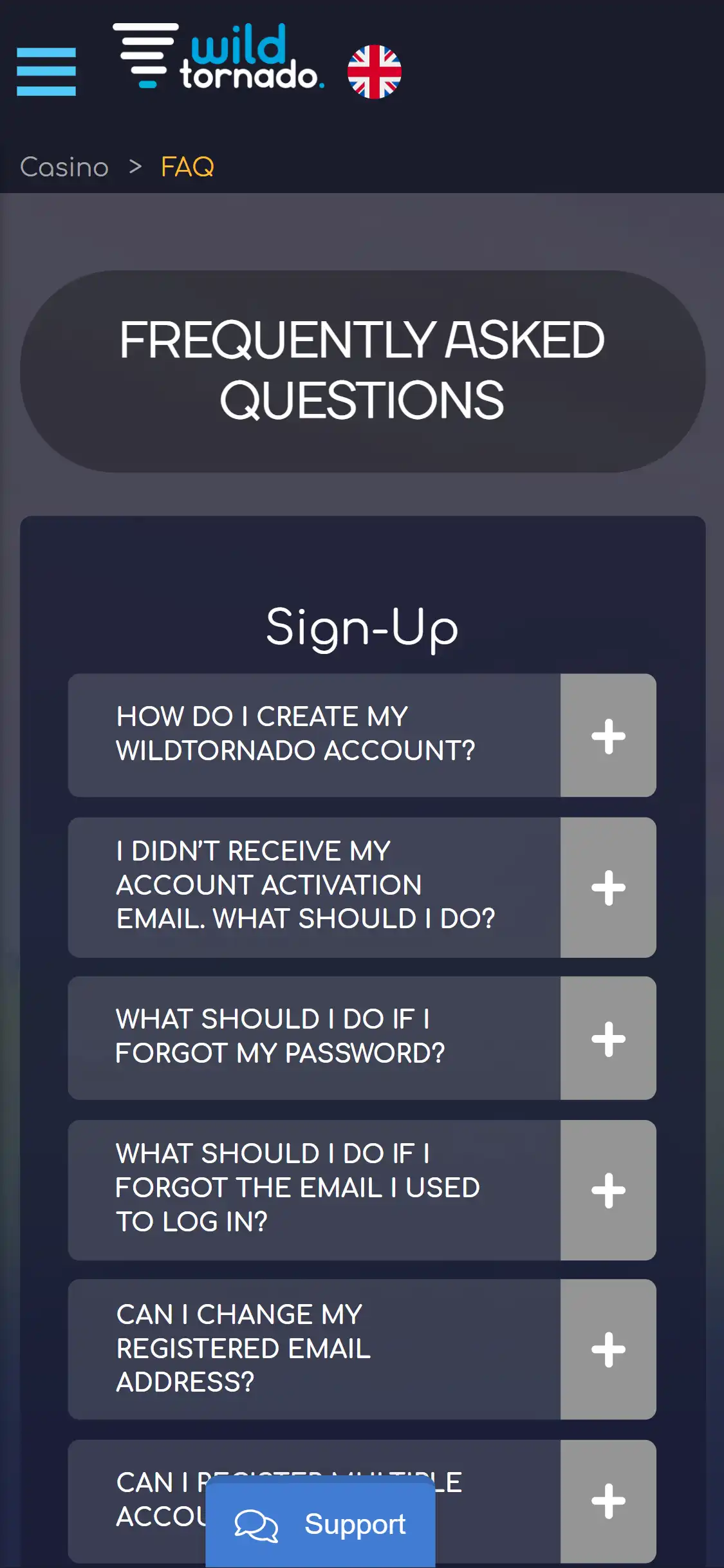Expand 'Forgot the email I used to log in' question
Screen dimensions: 724x1568
(608, 1190)
